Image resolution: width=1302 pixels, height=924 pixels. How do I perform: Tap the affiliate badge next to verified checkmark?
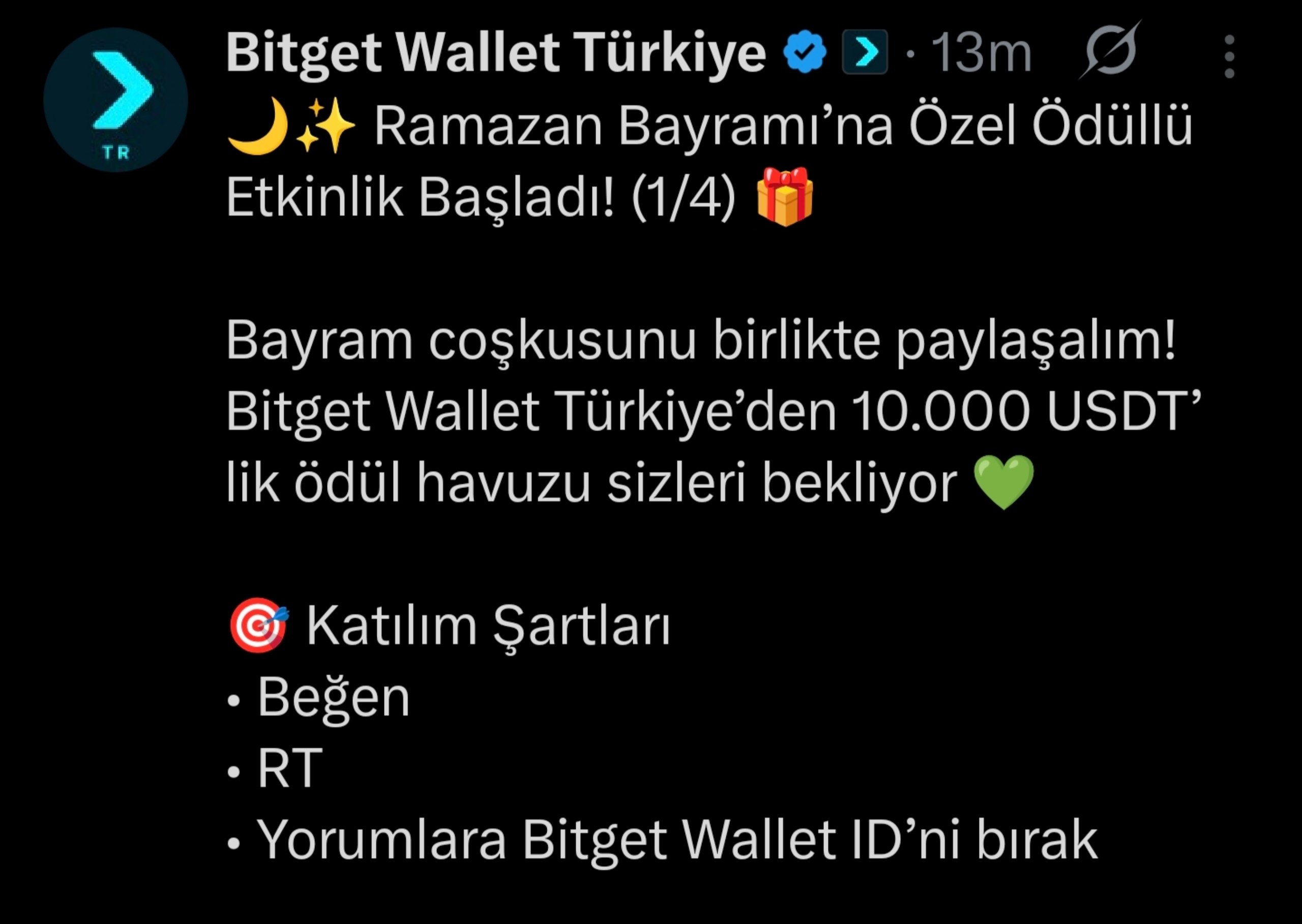click(x=865, y=52)
